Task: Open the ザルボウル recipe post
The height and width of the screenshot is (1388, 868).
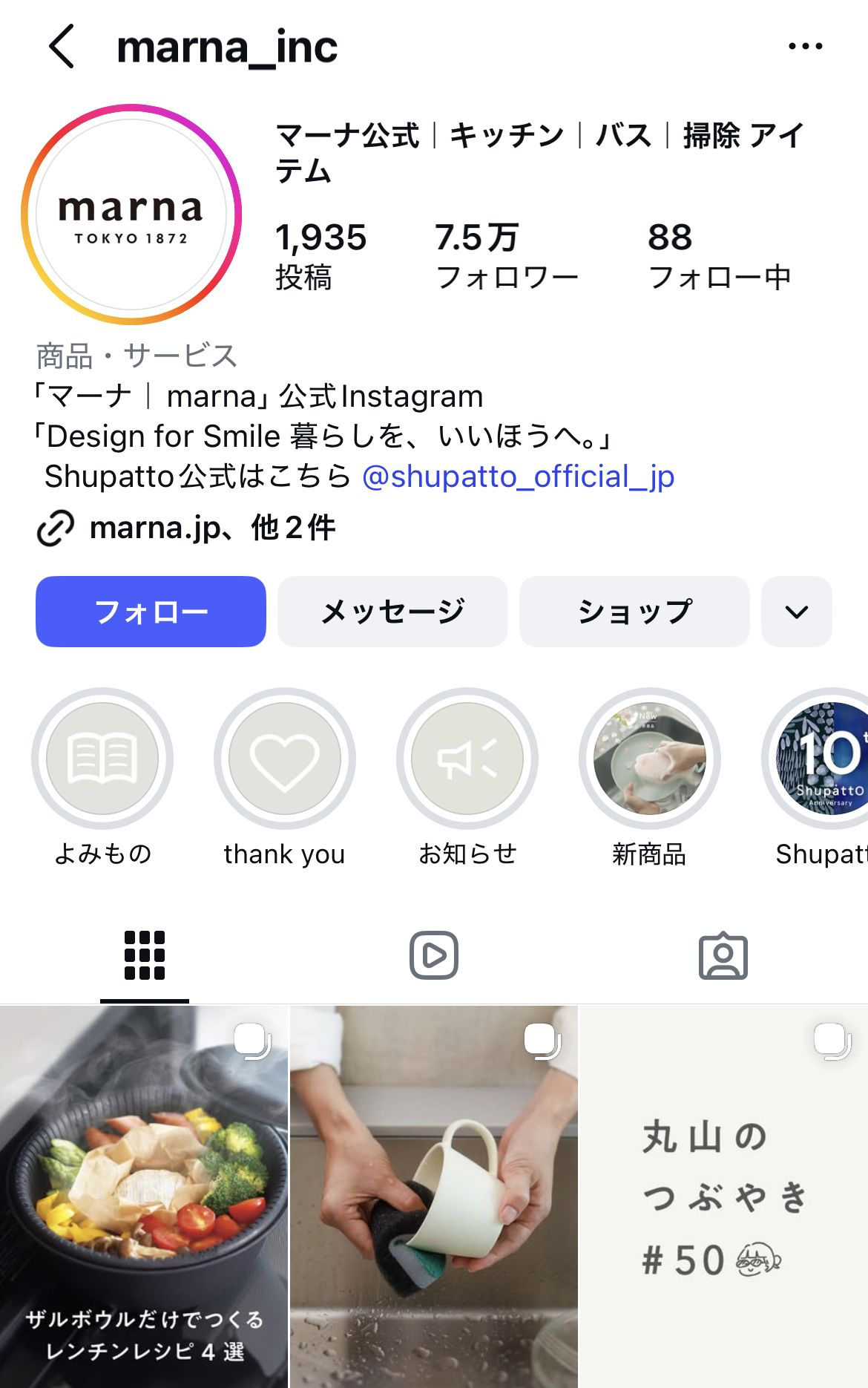Action: click(144, 1197)
